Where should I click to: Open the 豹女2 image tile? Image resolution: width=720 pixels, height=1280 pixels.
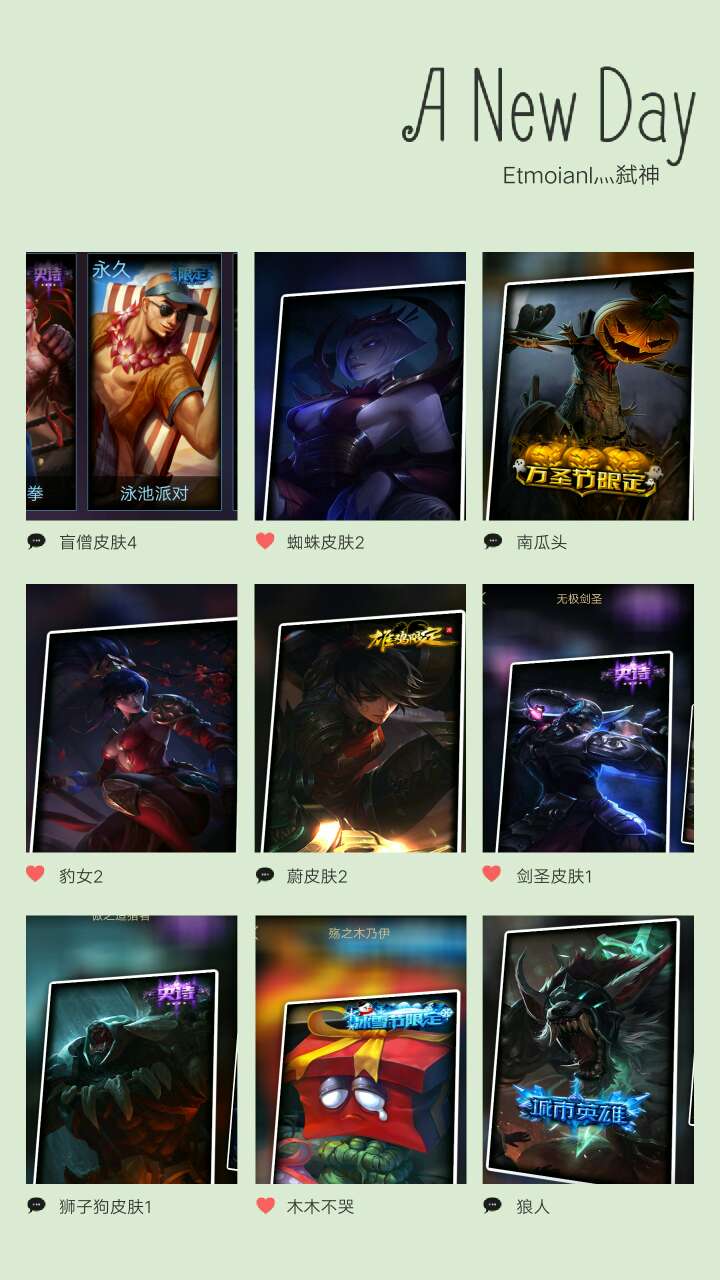pyautogui.click(x=131, y=718)
